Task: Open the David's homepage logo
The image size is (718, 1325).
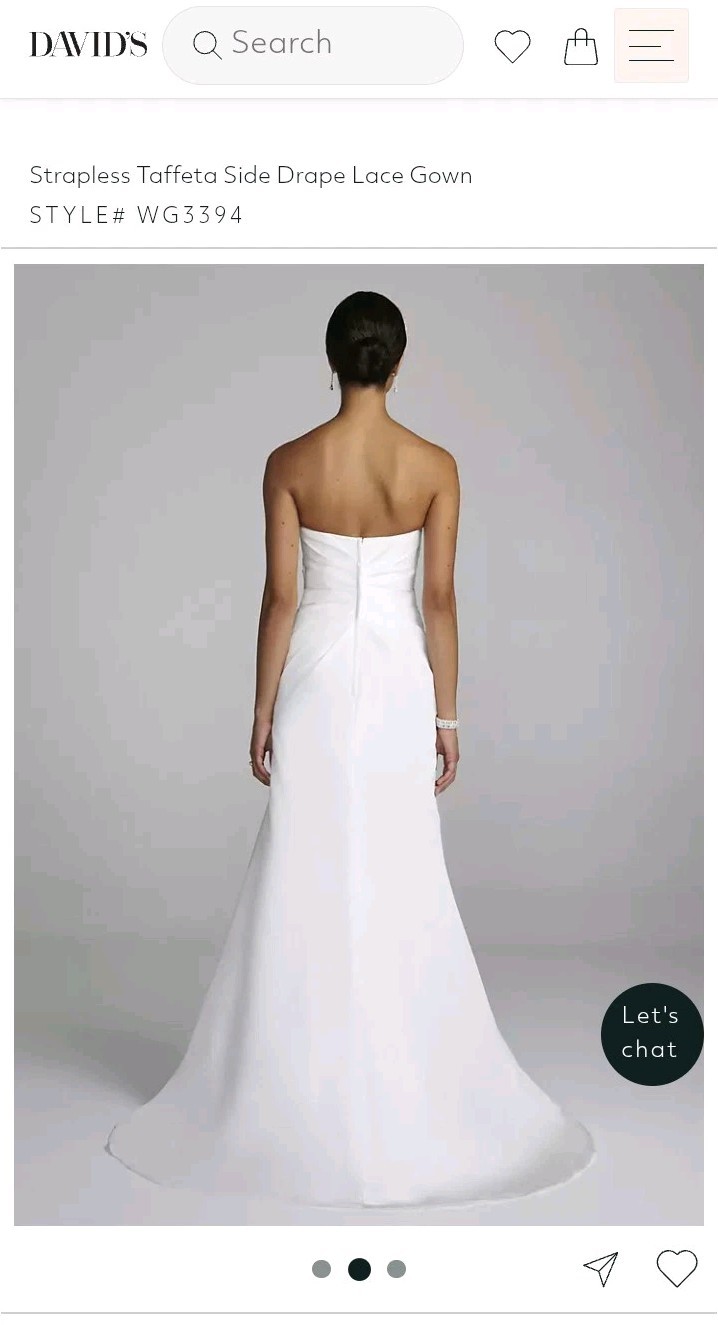Action: tap(88, 45)
